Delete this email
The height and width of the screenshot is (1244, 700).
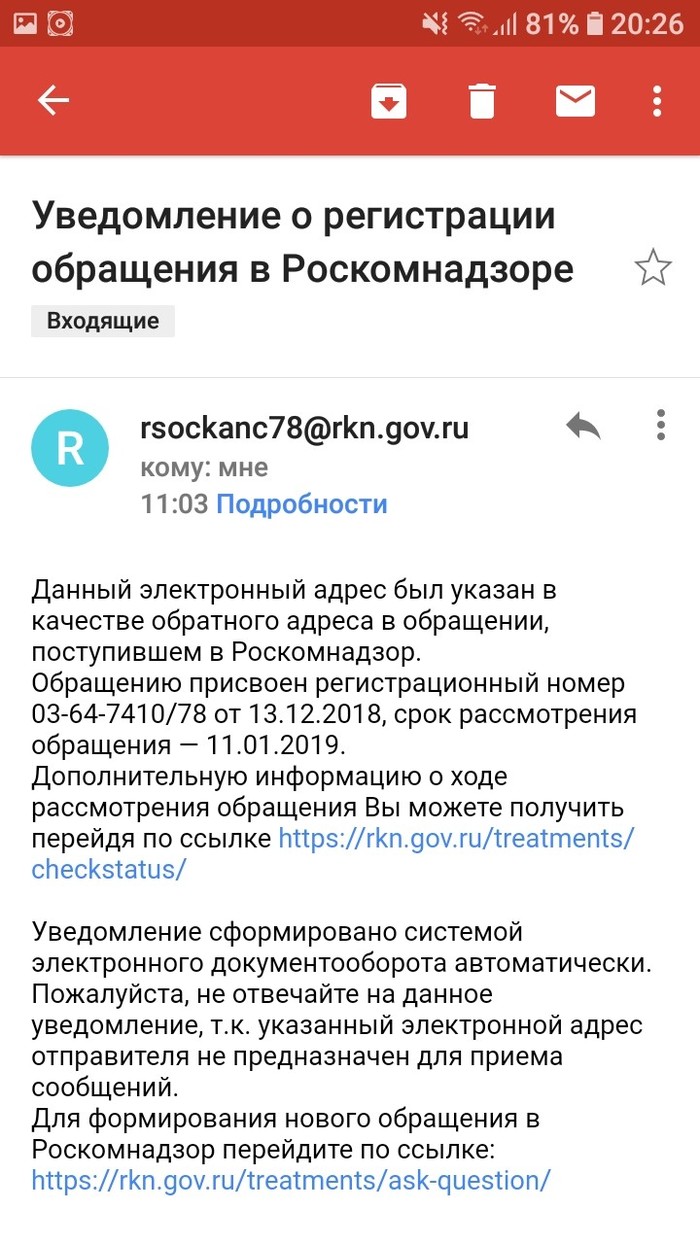[x=482, y=101]
